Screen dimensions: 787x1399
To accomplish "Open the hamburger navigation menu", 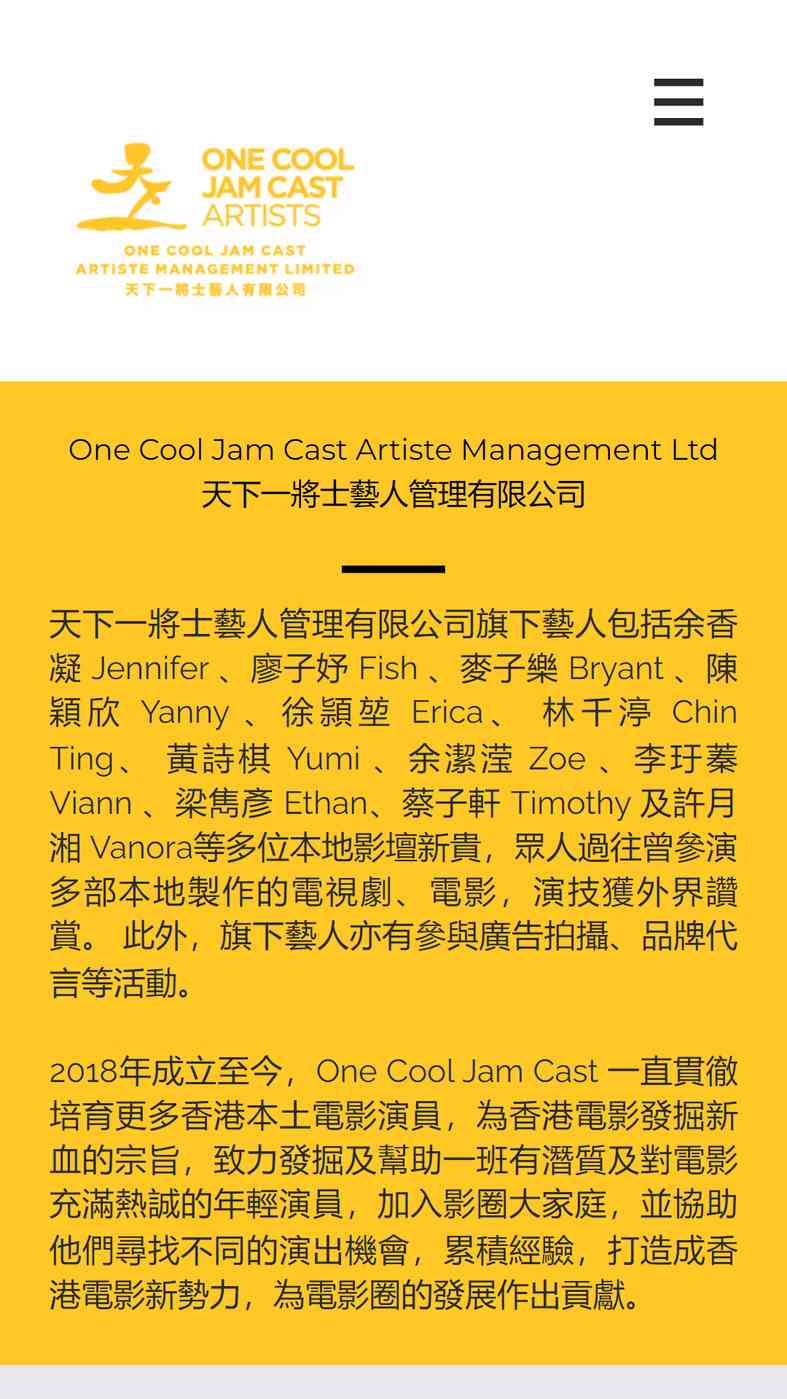I will (x=679, y=102).
